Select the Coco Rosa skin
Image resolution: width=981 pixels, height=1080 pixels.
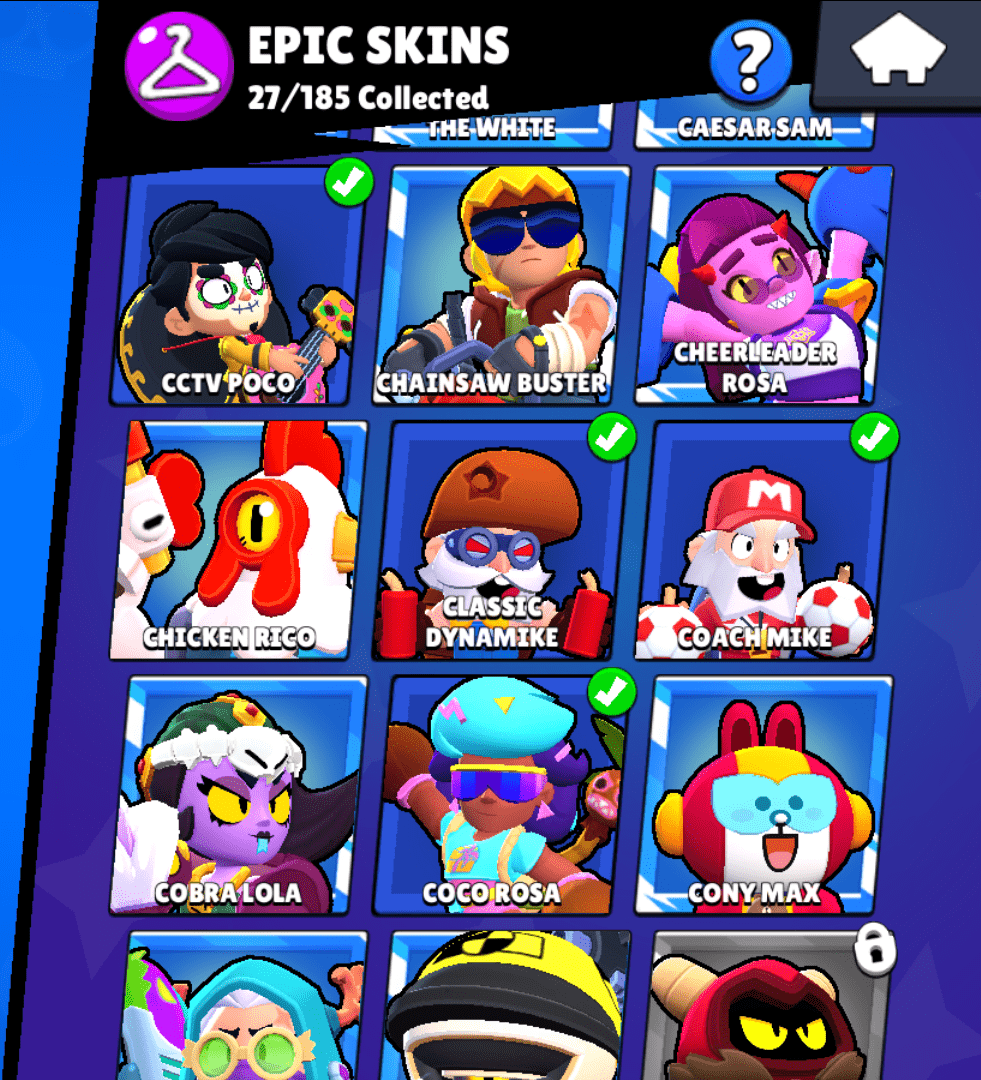(499, 795)
